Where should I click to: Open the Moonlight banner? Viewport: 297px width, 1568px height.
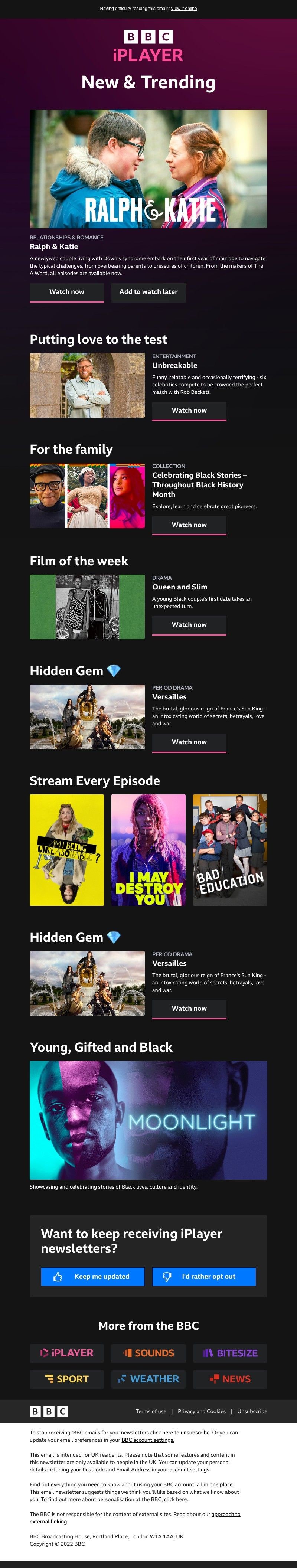(x=148, y=1120)
